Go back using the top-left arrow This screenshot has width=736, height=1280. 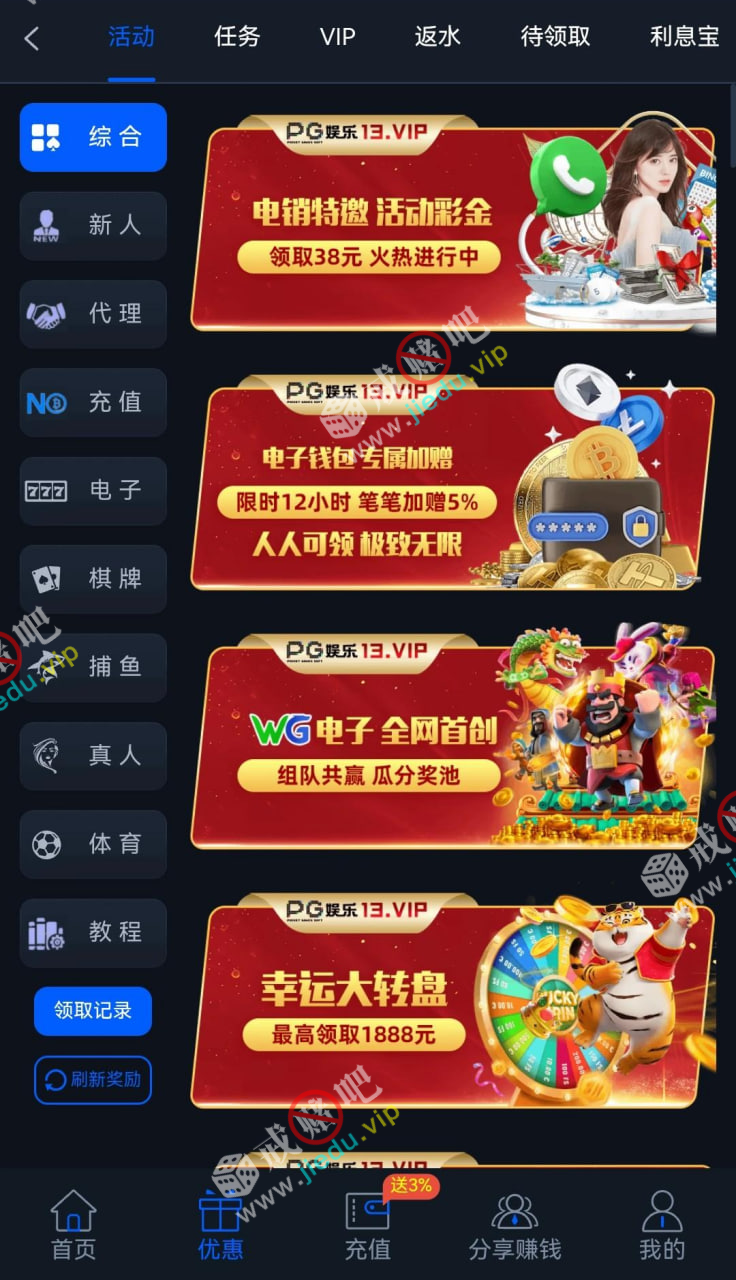pos(32,39)
